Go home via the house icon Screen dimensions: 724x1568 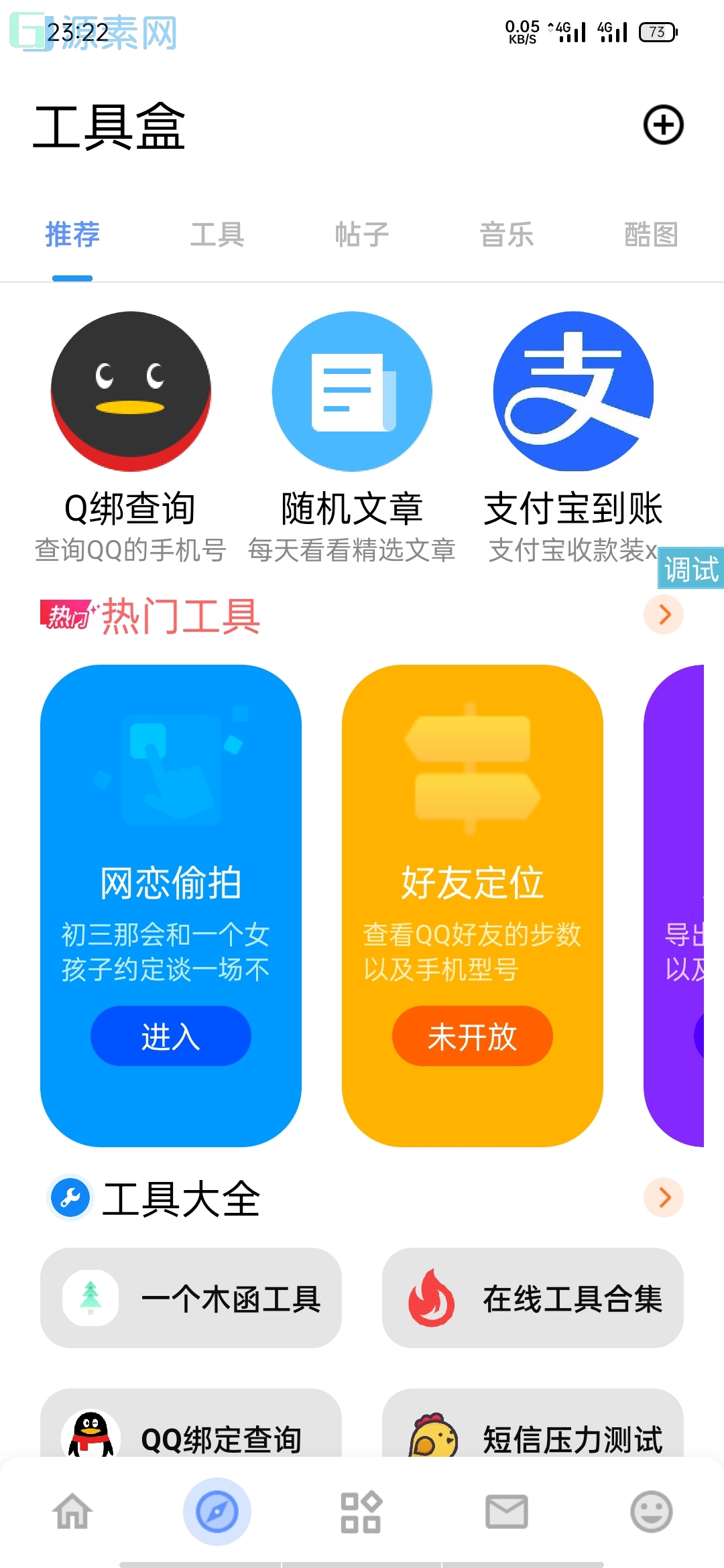72,1512
